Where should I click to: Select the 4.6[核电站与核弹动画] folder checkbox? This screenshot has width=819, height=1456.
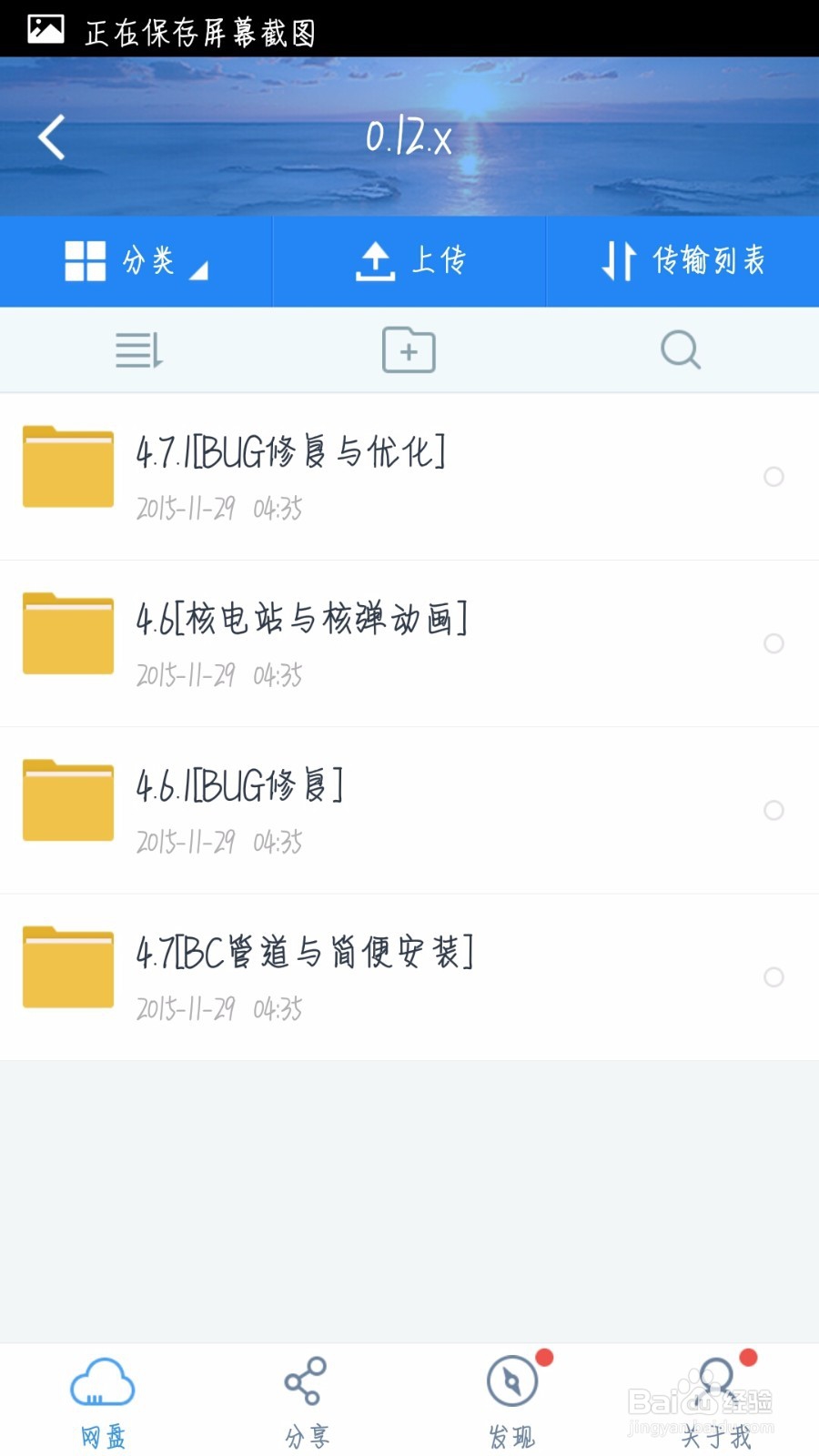[x=774, y=644]
